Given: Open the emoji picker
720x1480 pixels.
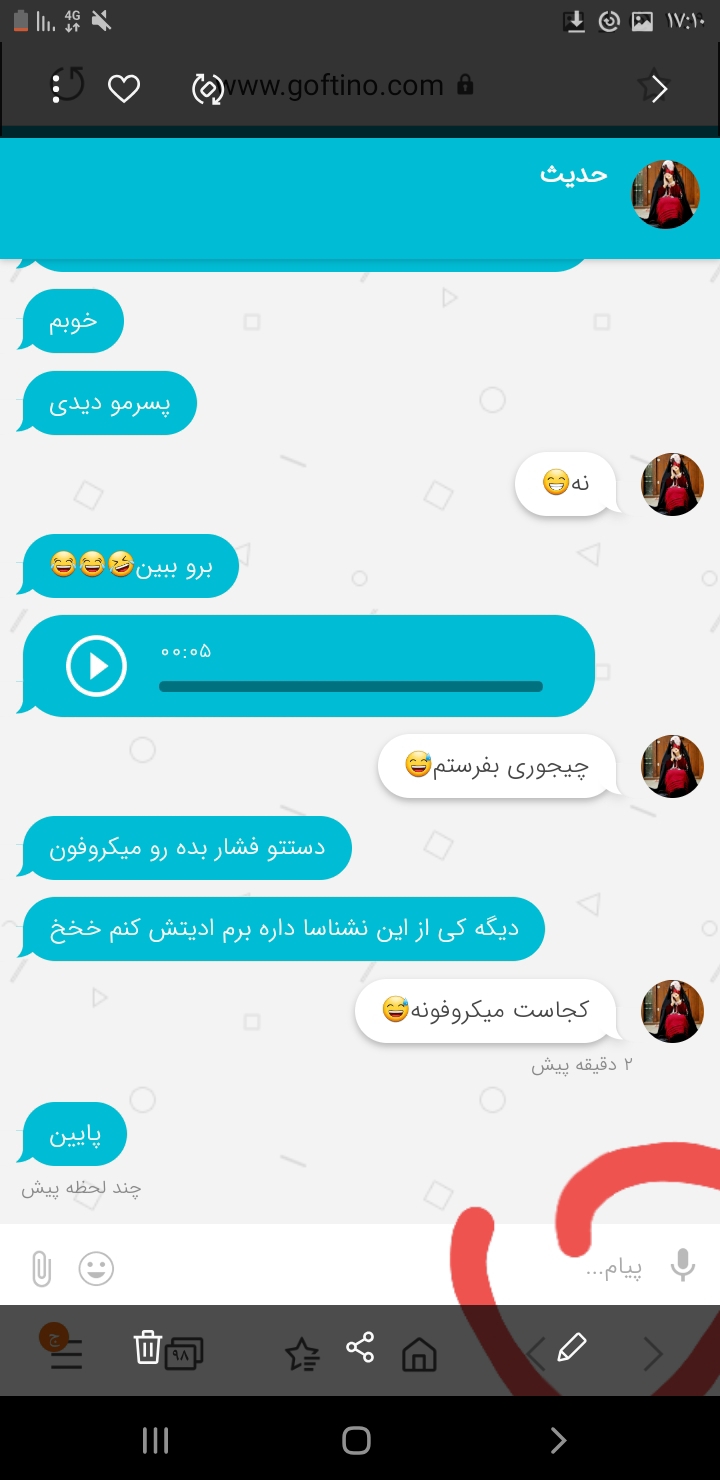Looking at the screenshot, I should [x=96, y=1268].
